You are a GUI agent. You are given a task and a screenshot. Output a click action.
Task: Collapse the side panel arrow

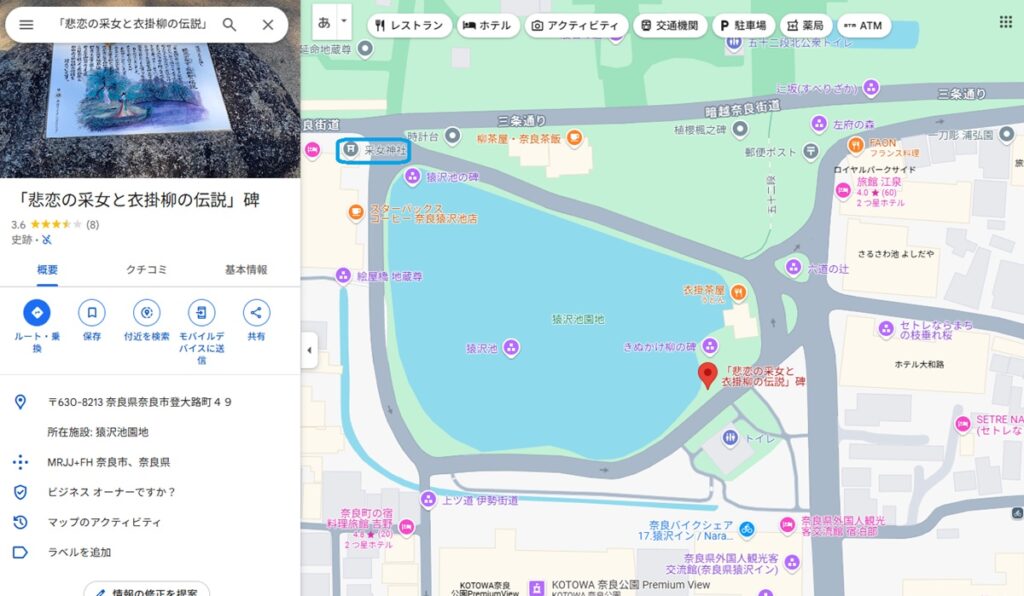click(308, 350)
